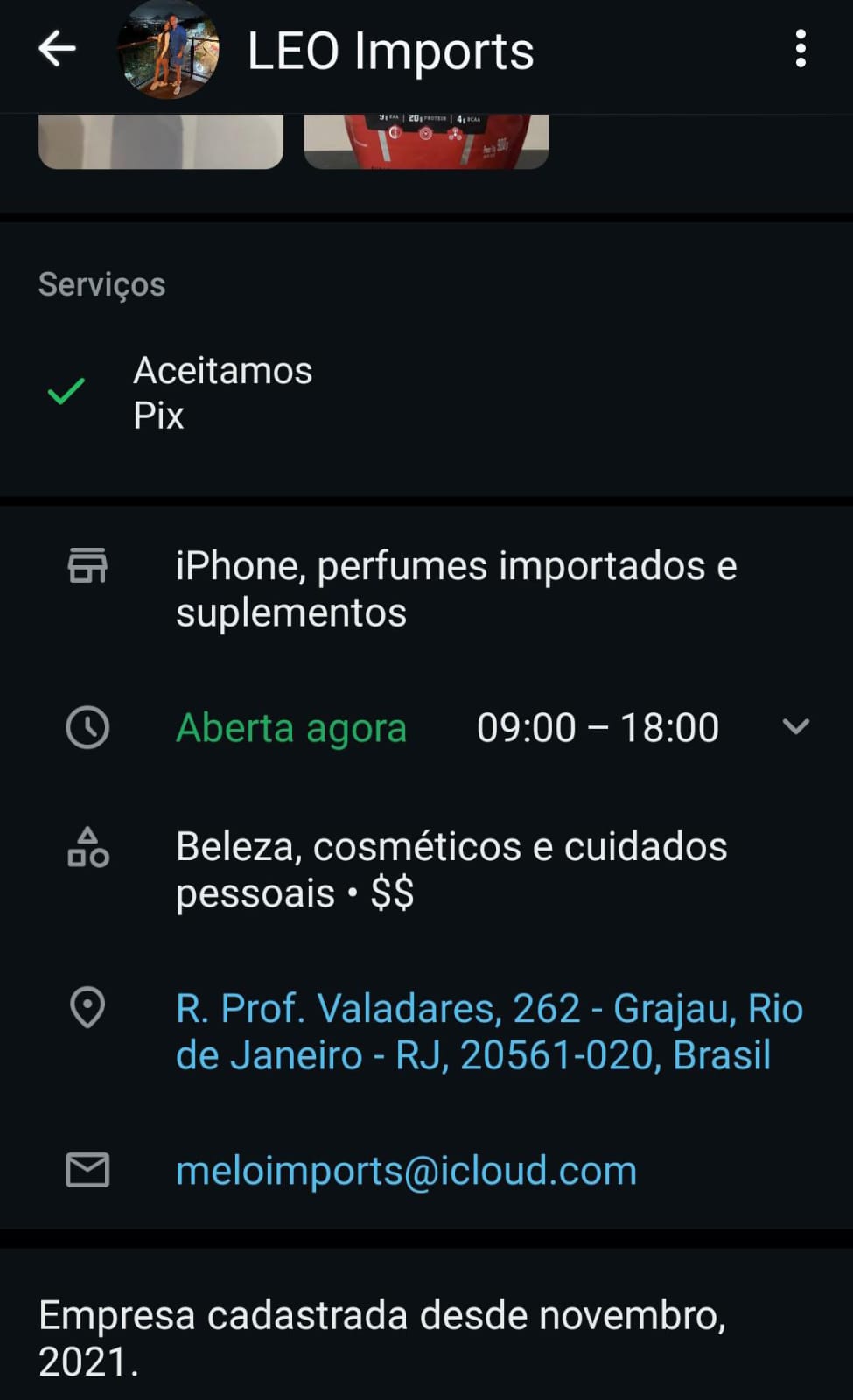853x1400 pixels.
Task: Open the three-dot overflow menu
Action: tap(800, 49)
